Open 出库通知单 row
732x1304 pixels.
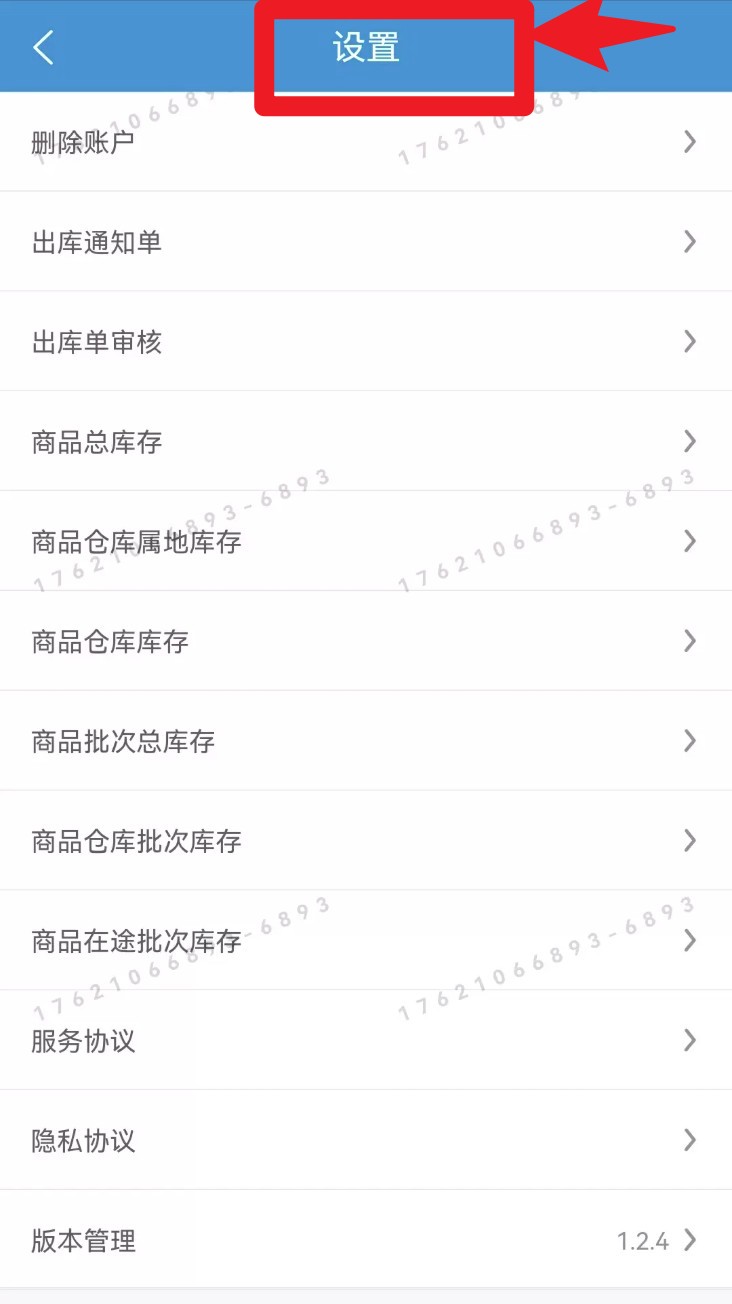[x=366, y=241]
